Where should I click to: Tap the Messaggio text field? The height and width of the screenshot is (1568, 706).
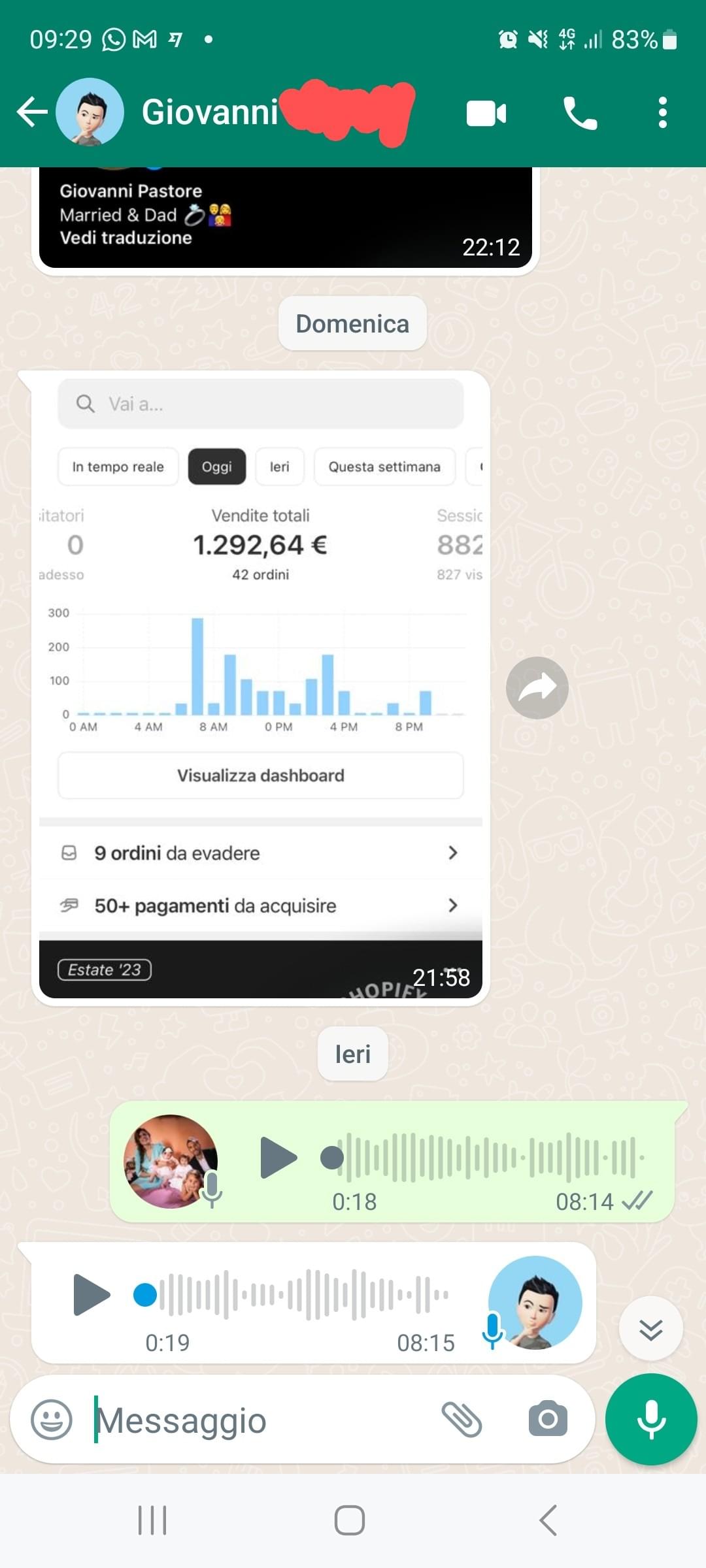coord(261,1420)
